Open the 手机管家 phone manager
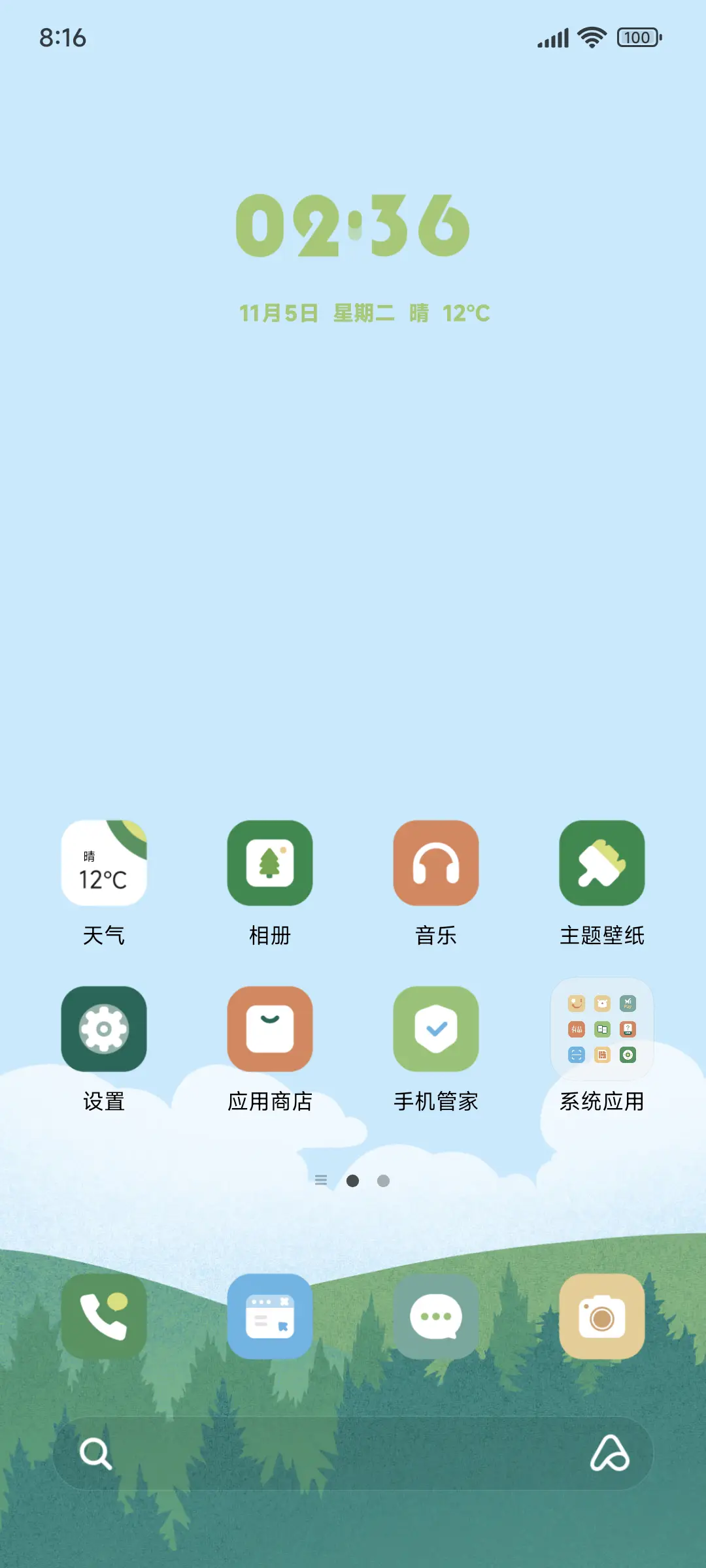Viewport: 706px width, 1568px height. (x=436, y=1030)
